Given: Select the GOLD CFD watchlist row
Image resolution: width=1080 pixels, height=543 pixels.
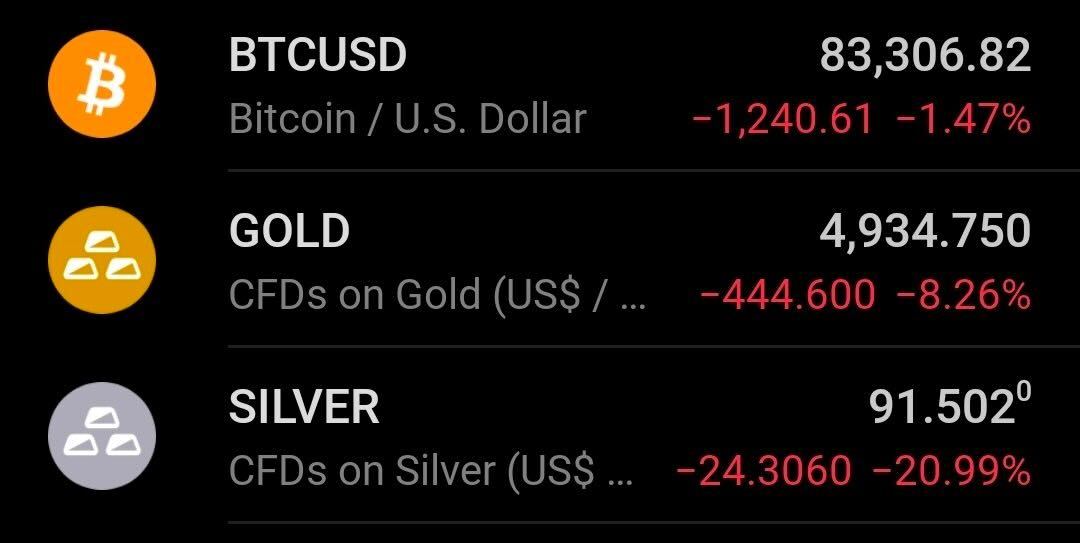Looking at the screenshot, I should [x=540, y=260].
